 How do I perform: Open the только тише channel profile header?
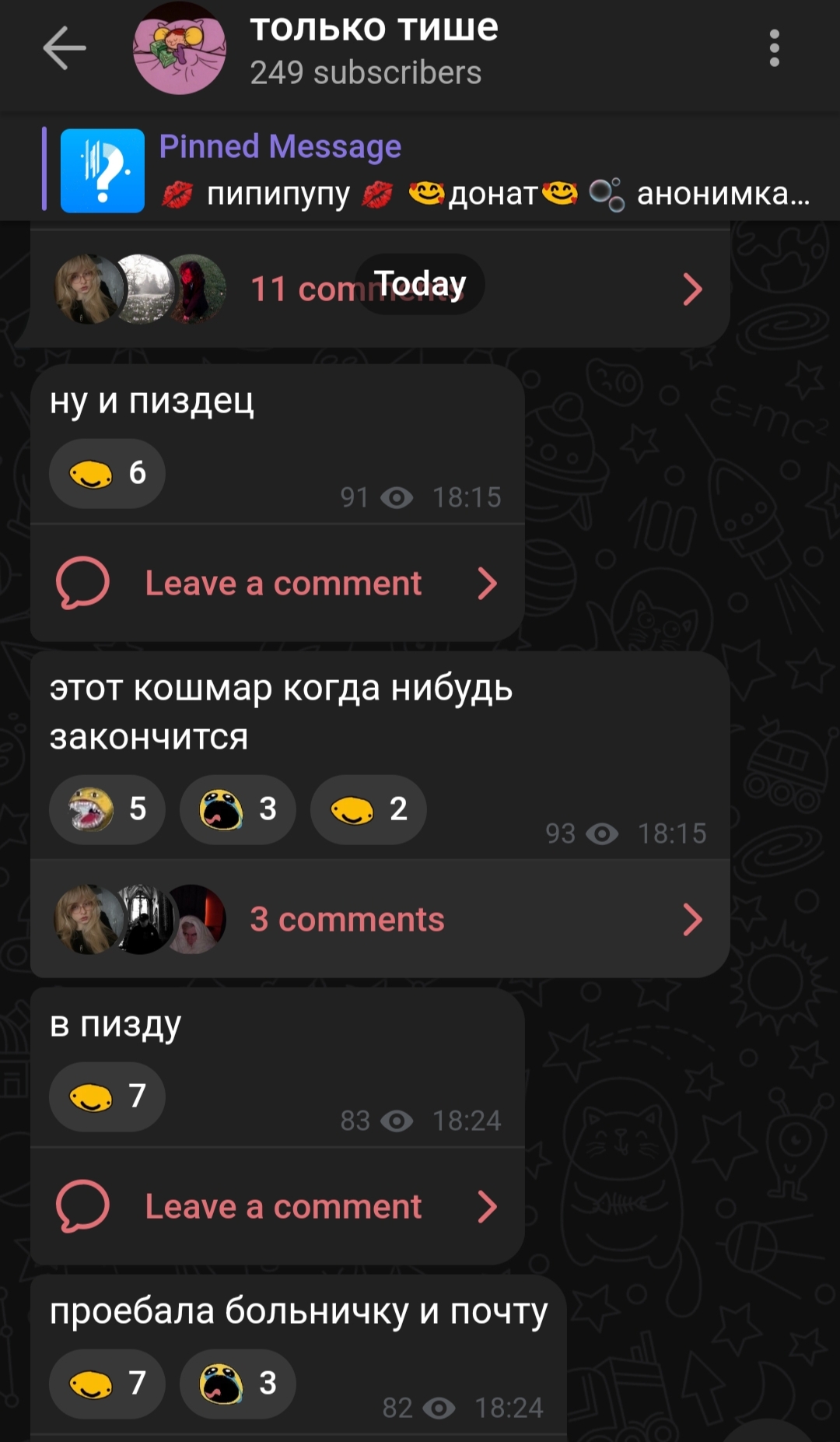[x=373, y=50]
